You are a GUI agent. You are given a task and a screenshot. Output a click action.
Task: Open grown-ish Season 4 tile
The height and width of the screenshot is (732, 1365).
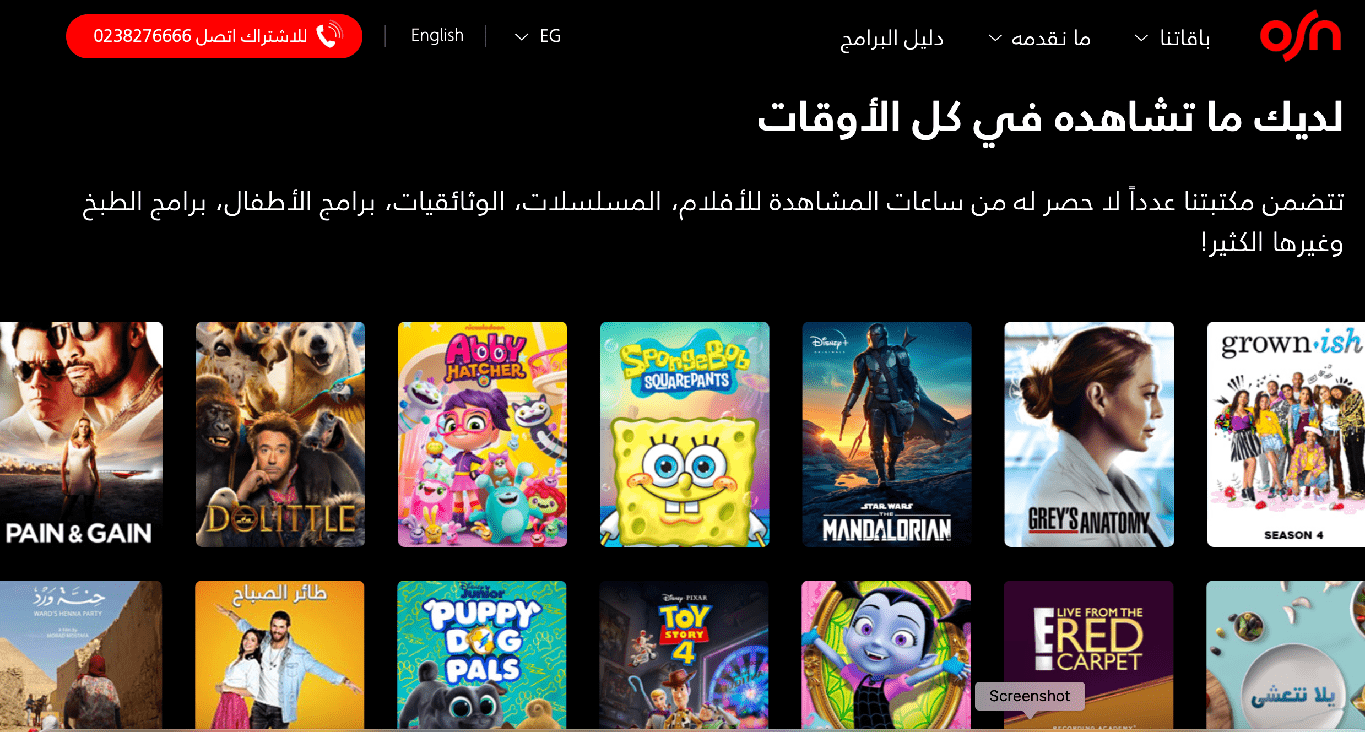pyautogui.click(x=1286, y=434)
